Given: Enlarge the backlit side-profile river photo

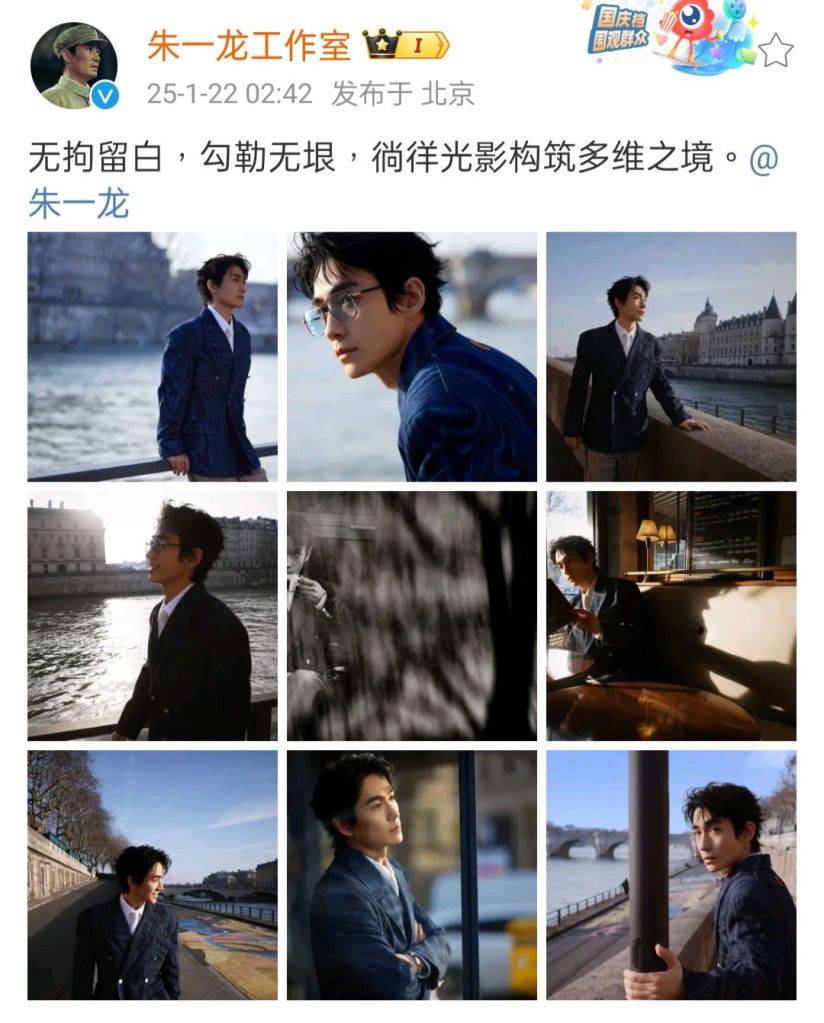Looking at the screenshot, I should tap(152, 615).
